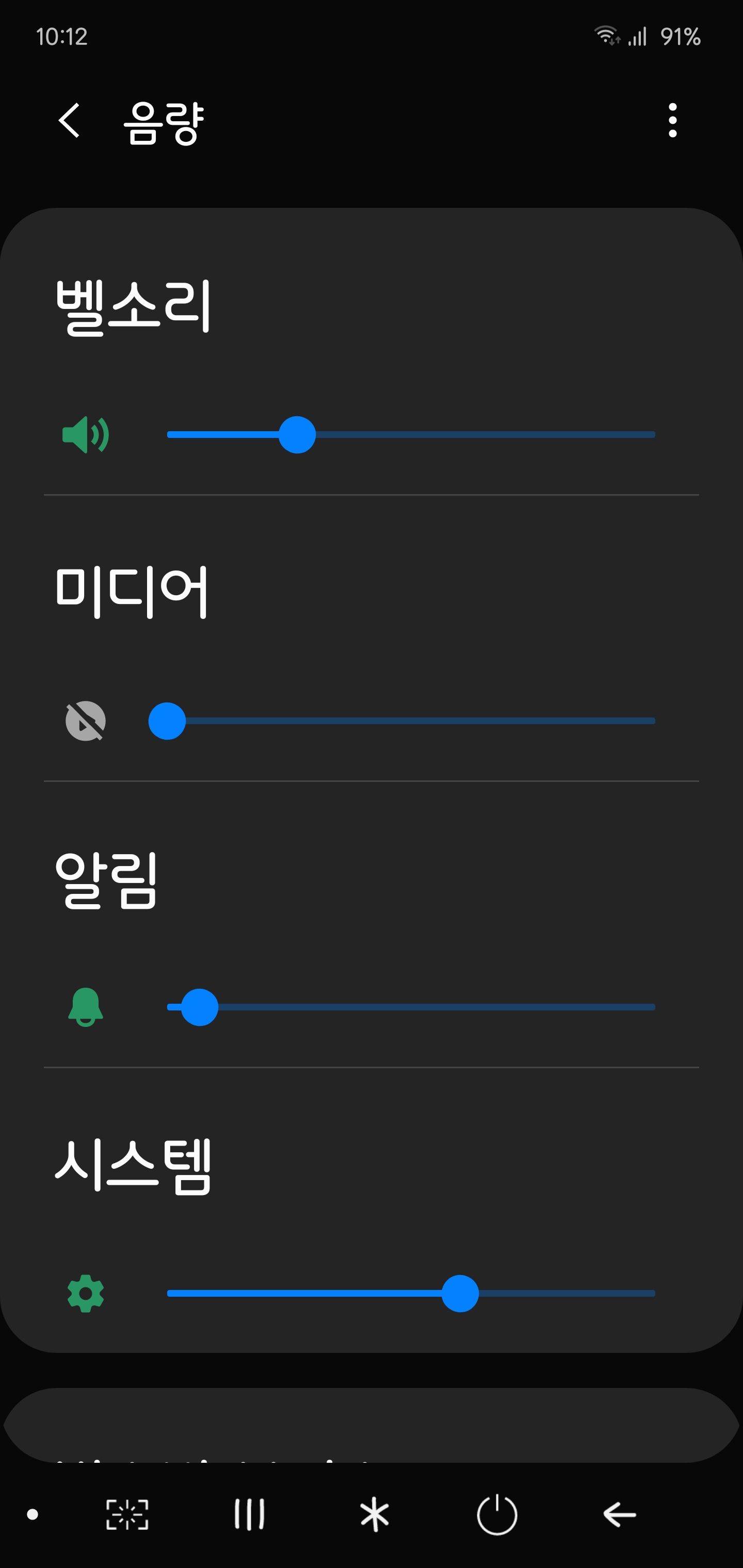Tap the screen capture icon in the navigation bar
743x1568 pixels.
(x=128, y=1514)
